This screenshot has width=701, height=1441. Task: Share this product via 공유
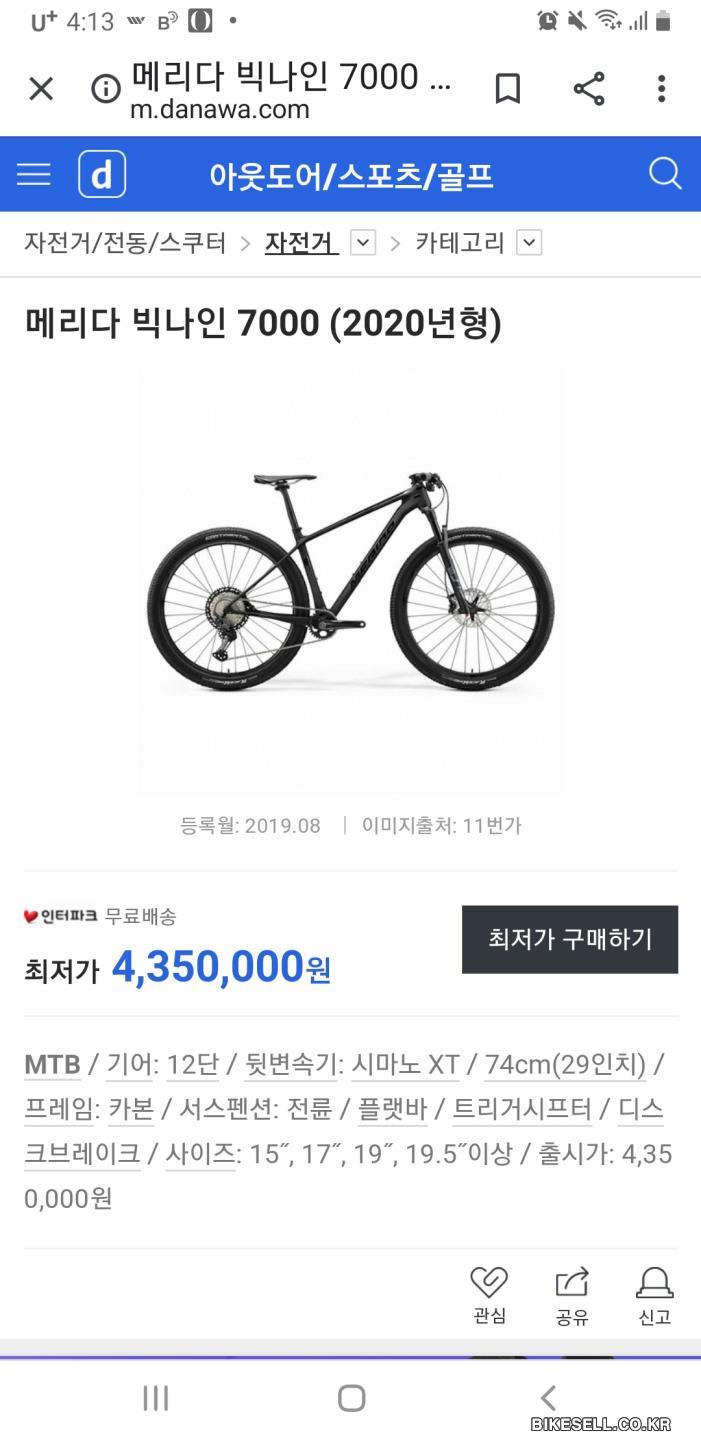tap(572, 1295)
